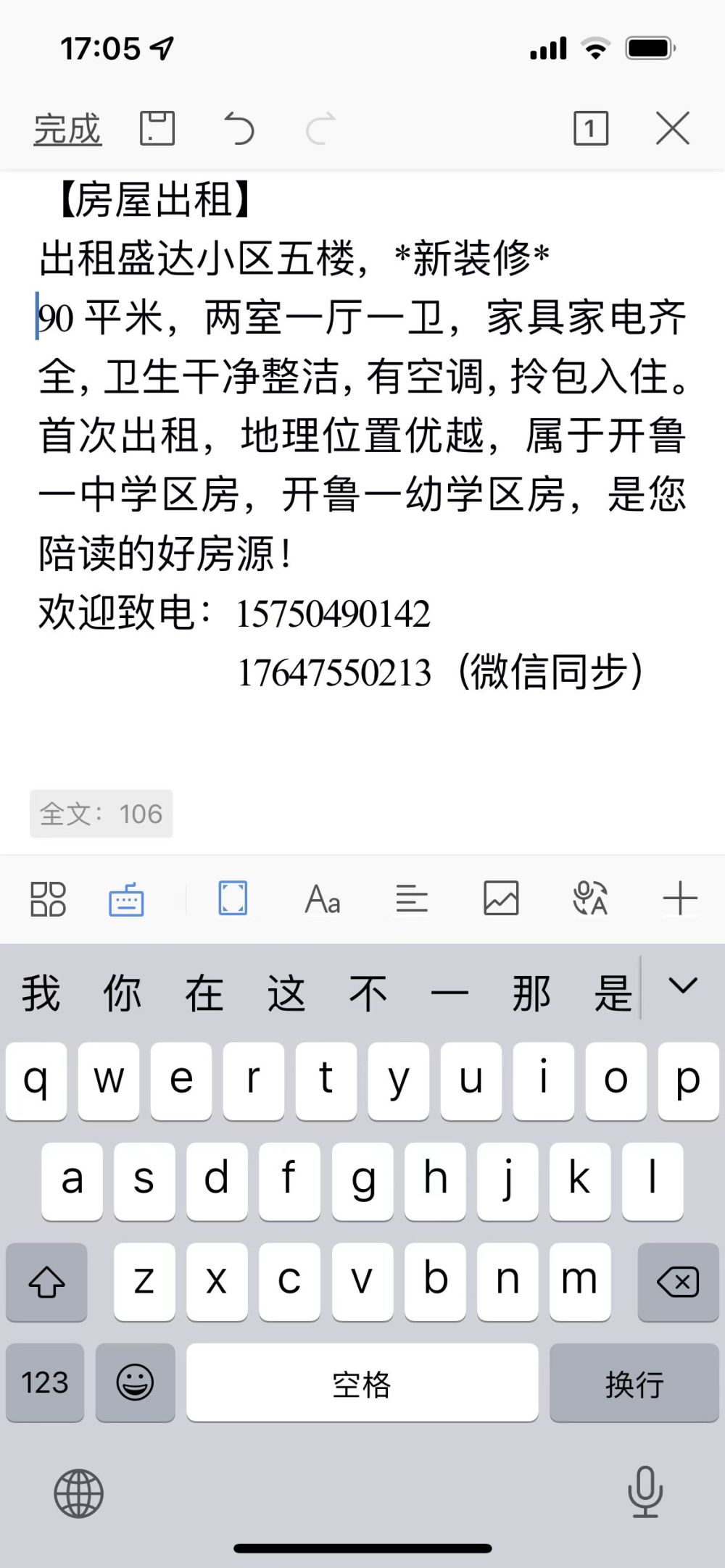This screenshot has width=725, height=1568.
Task: Open paragraph alignment options
Action: (411, 899)
